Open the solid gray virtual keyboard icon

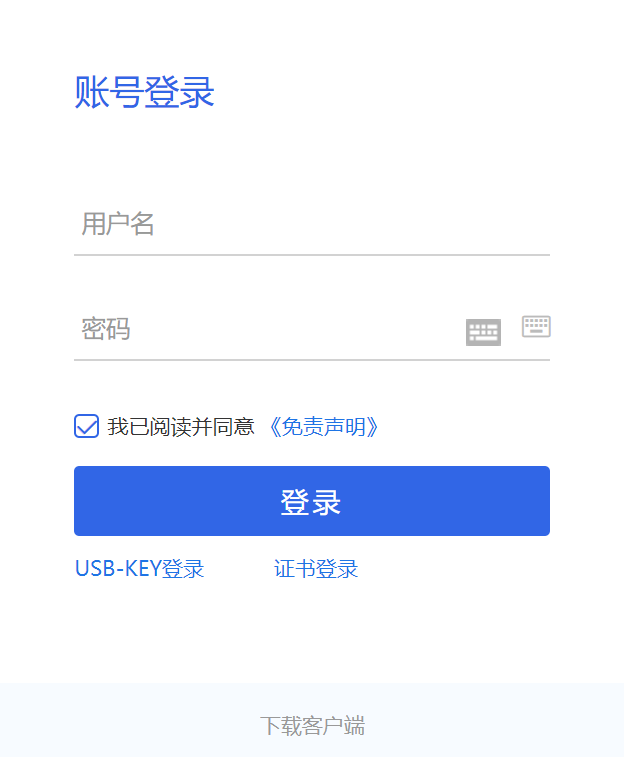pyautogui.click(x=483, y=332)
